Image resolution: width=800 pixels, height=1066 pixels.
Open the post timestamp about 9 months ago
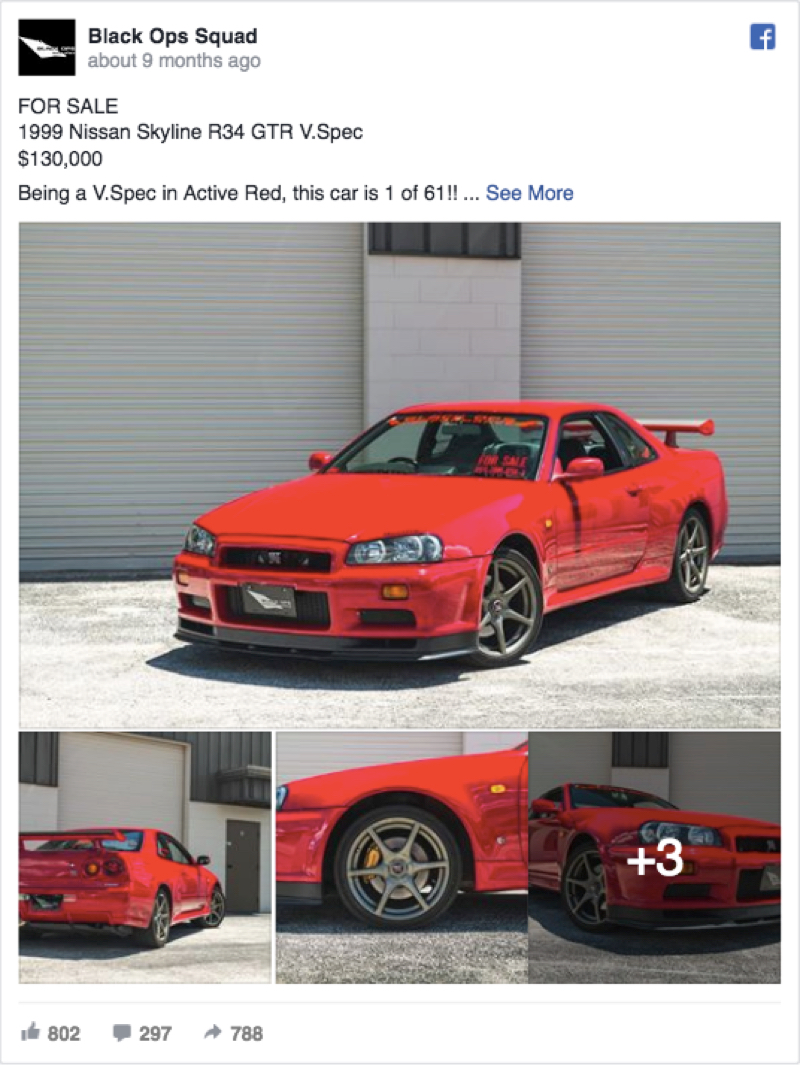174,61
